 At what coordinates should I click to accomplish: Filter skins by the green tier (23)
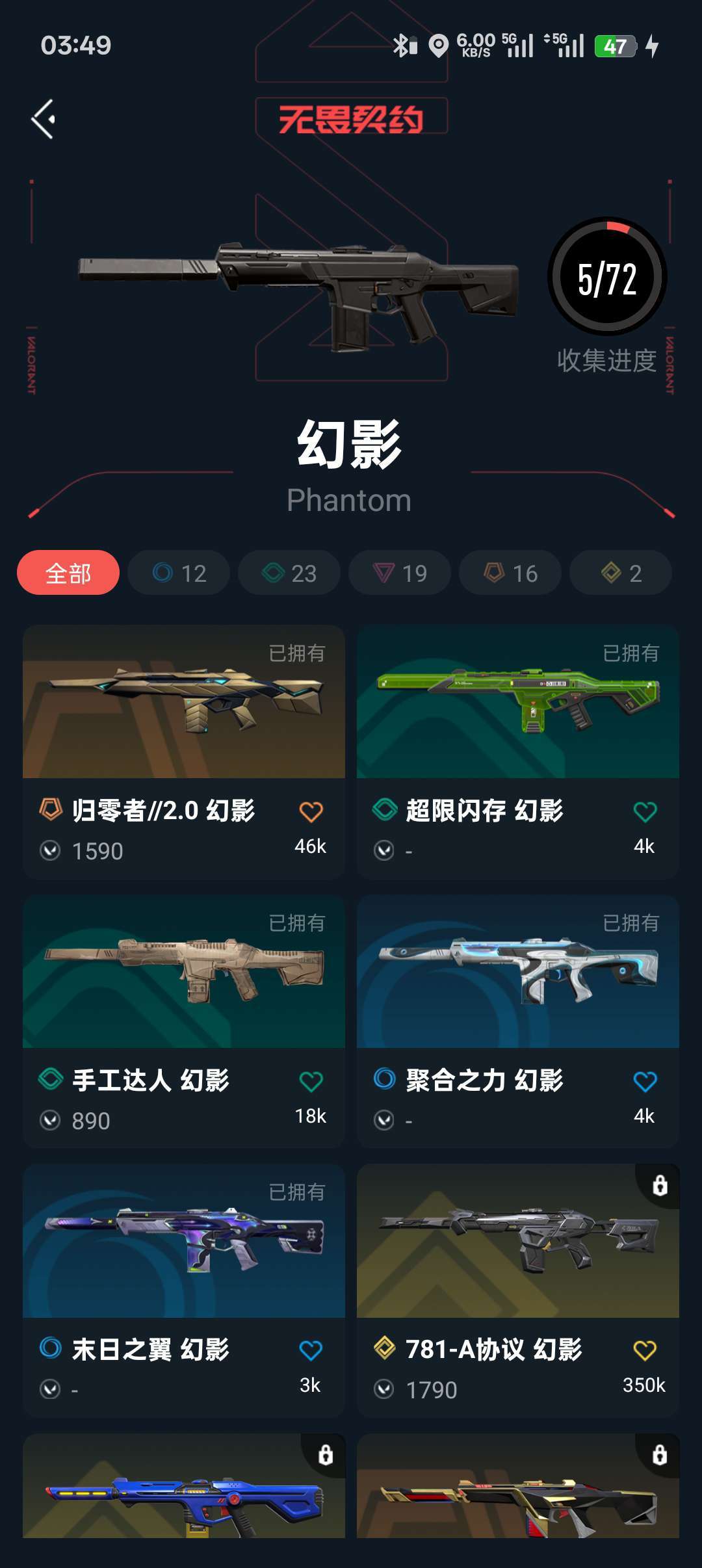289,573
